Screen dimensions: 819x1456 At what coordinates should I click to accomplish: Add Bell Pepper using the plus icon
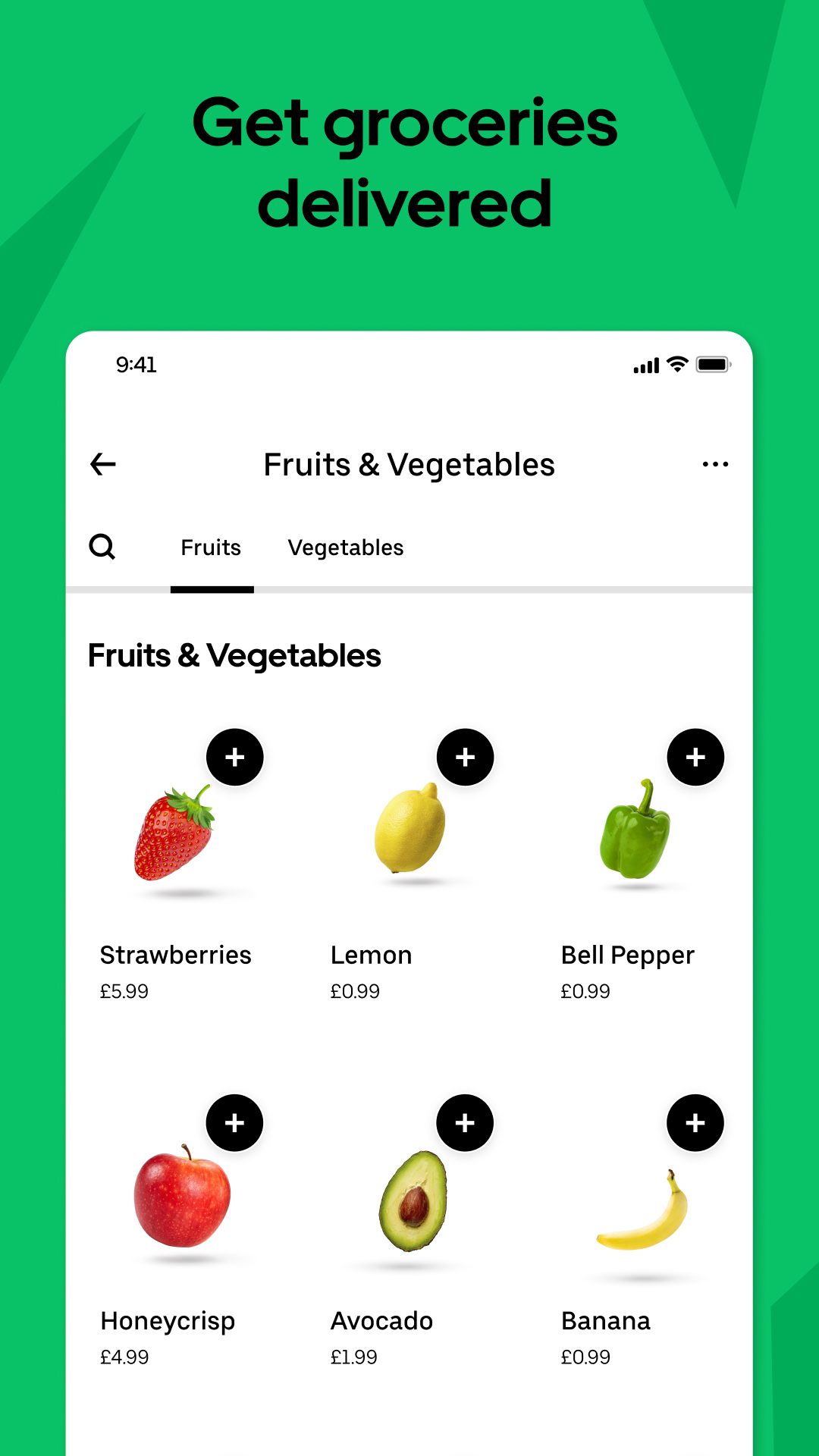coord(695,756)
